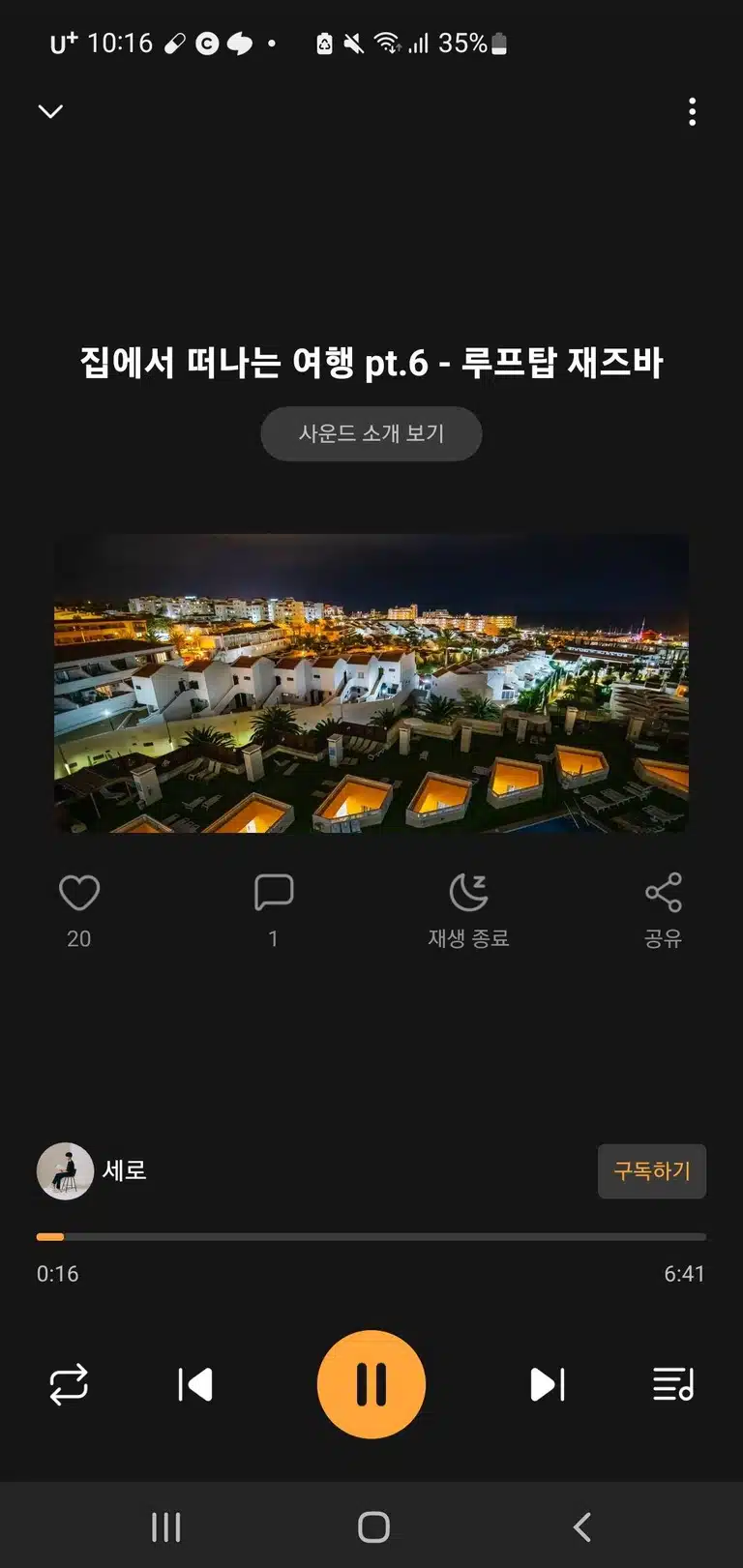Seek along the playback progress bar
743x1568 pixels.
371,1236
